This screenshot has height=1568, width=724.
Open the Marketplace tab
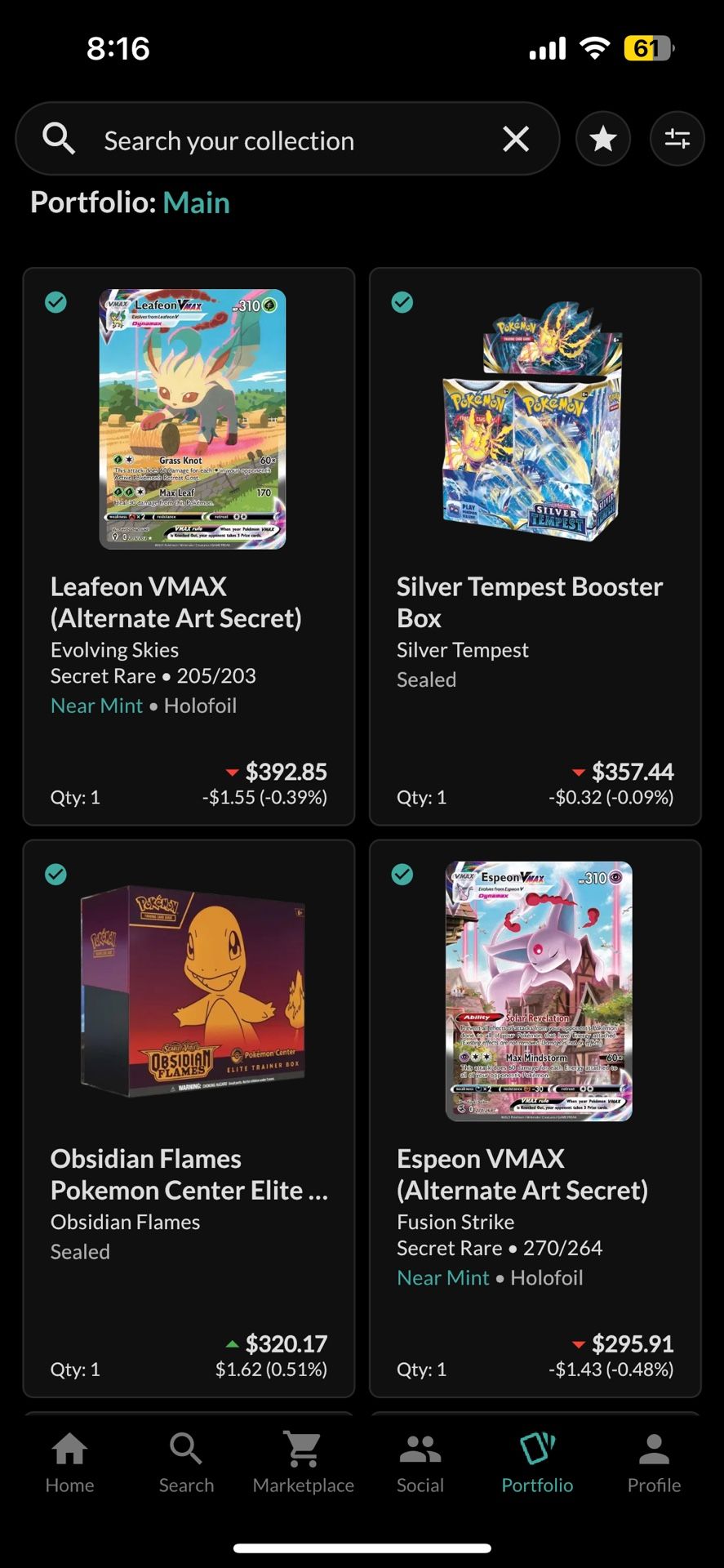click(303, 1463)
